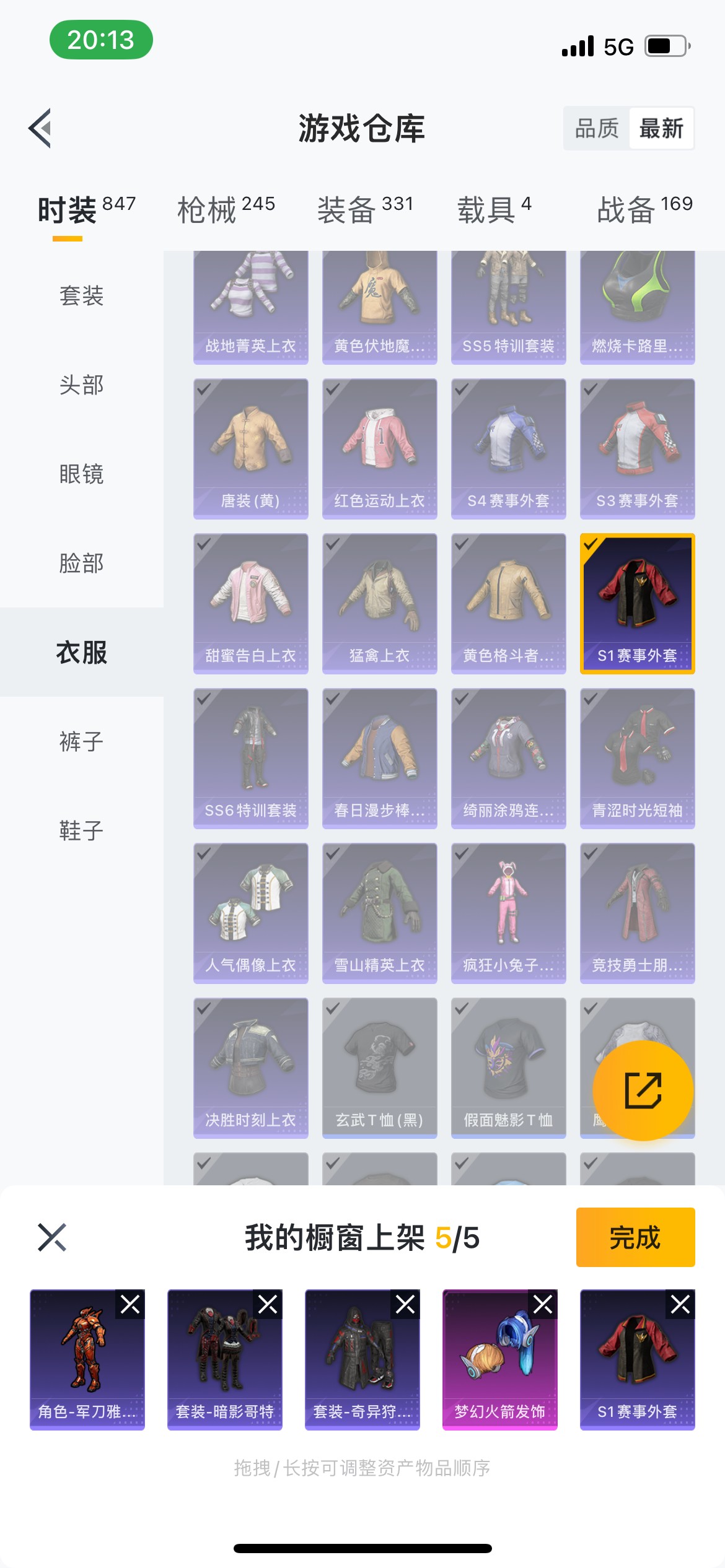Close the 我的橱窗上架 panel
This screenshot has width=725, height=1568.
point(52,1237)
